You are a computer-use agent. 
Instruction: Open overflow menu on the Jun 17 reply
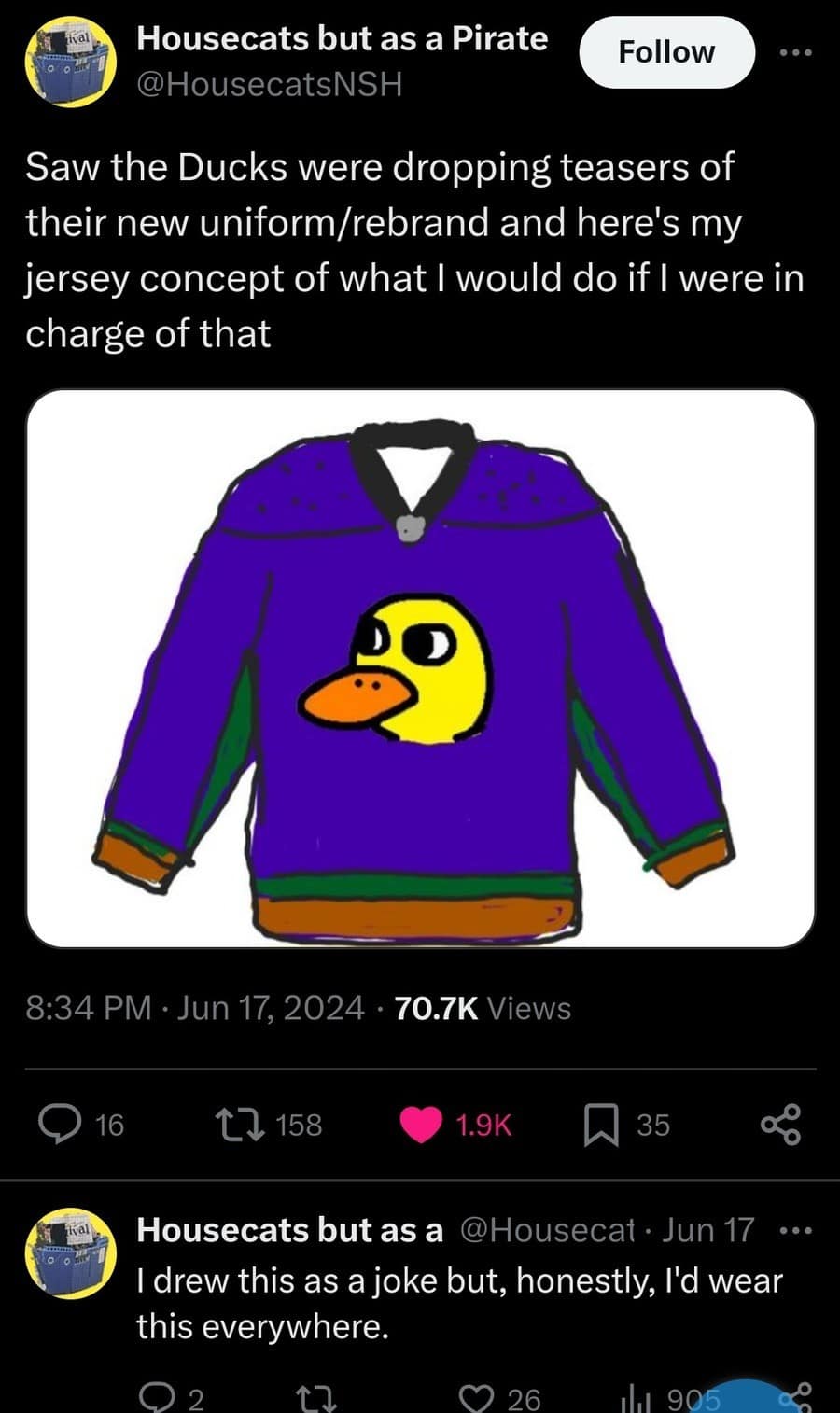[x=796, y=1231]
